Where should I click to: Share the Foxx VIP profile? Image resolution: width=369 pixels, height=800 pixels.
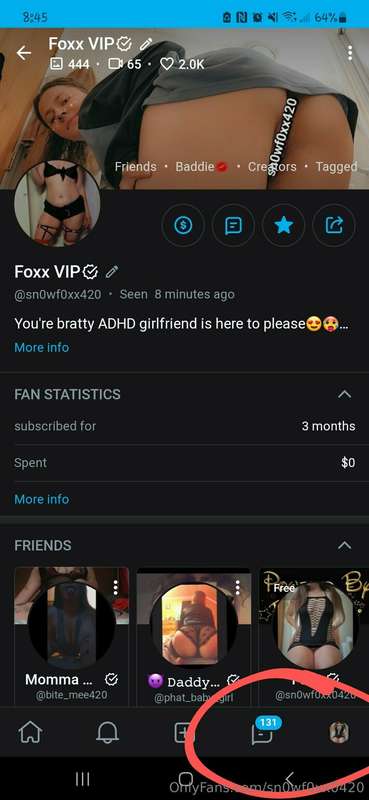click(334, 226)
